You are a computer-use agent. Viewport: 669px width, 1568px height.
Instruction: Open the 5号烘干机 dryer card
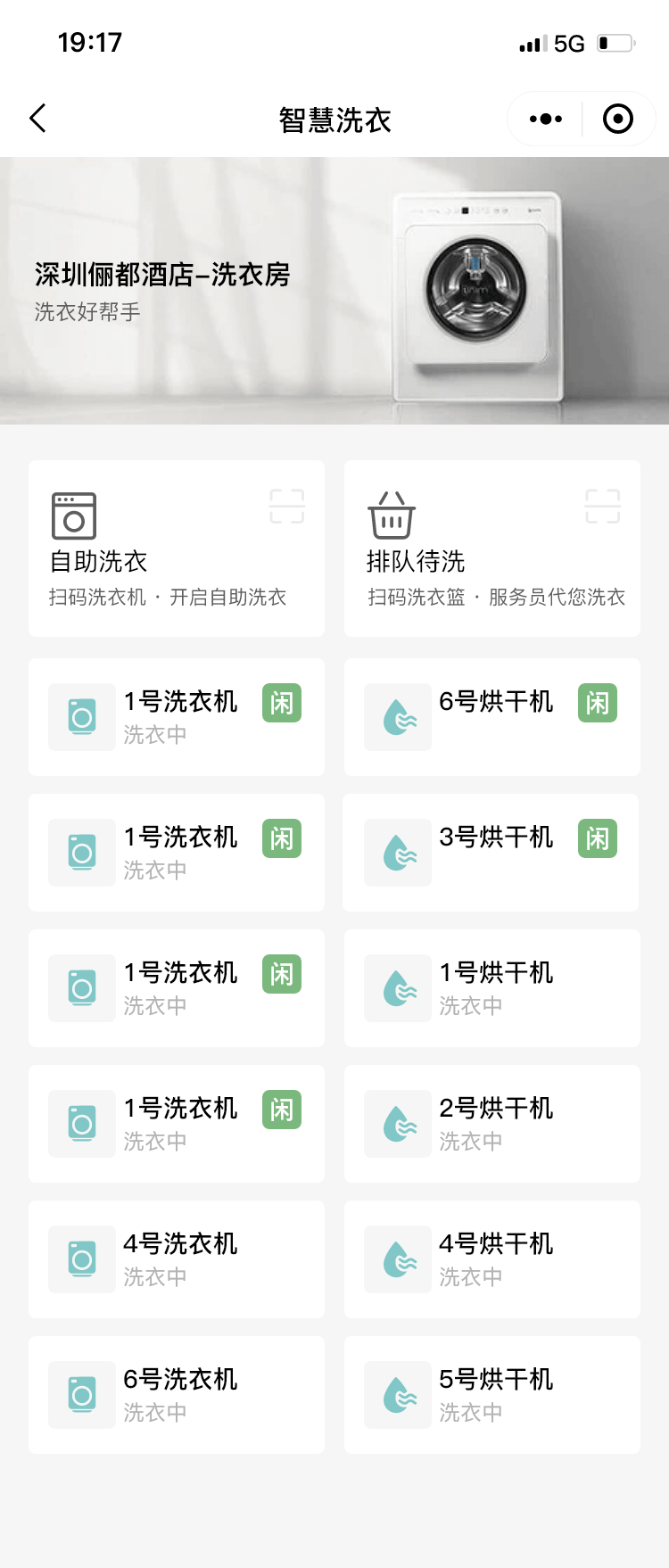tap(492, 1395)
